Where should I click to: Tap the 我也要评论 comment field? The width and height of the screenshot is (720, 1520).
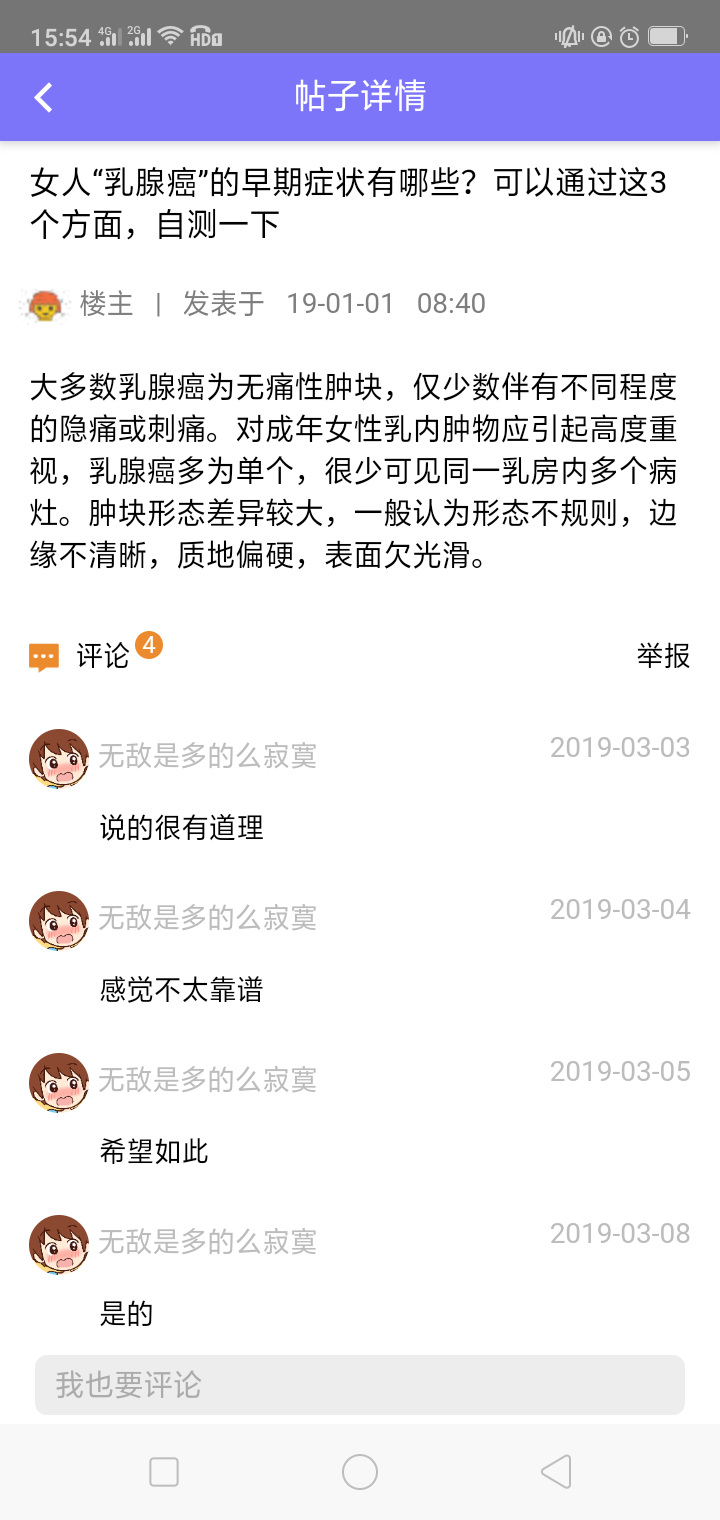pyautogui.click(x=360, y=1385)
